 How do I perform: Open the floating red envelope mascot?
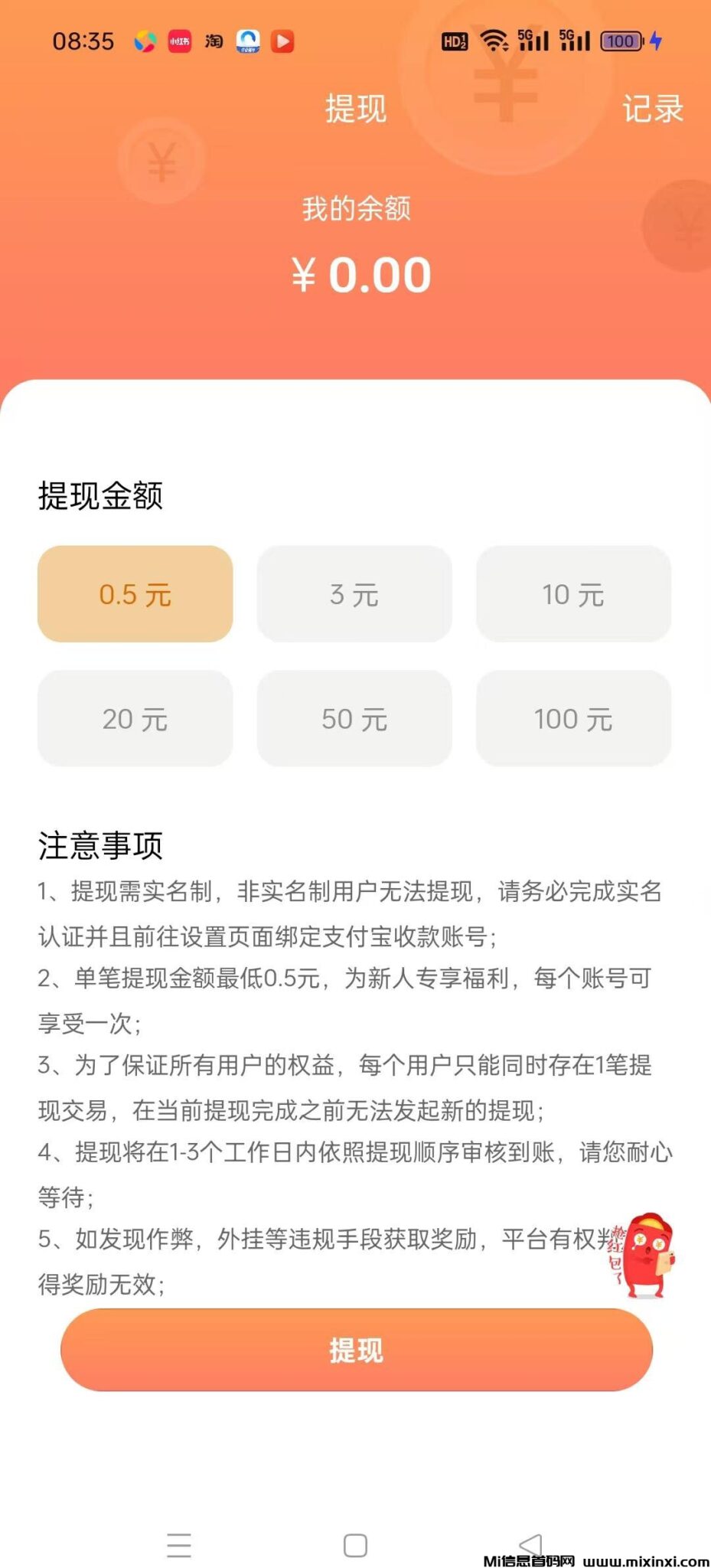coord(645,1256)
